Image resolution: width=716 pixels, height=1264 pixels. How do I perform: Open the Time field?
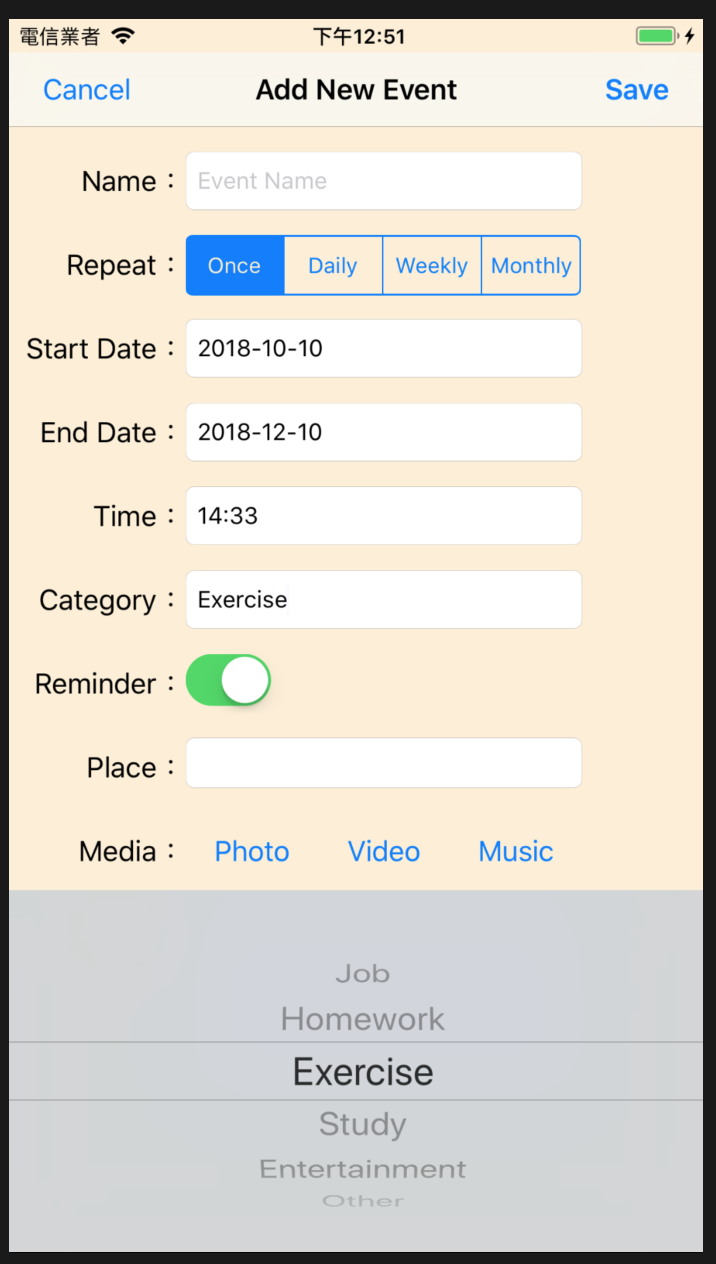click(383, 516)
